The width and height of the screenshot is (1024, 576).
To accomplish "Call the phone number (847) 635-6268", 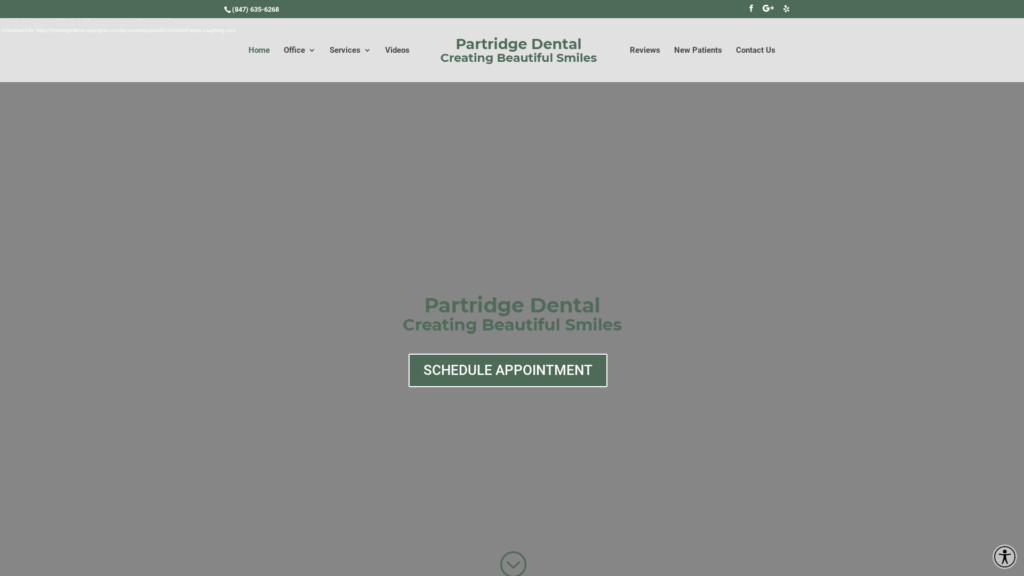I will coord(255,9).
